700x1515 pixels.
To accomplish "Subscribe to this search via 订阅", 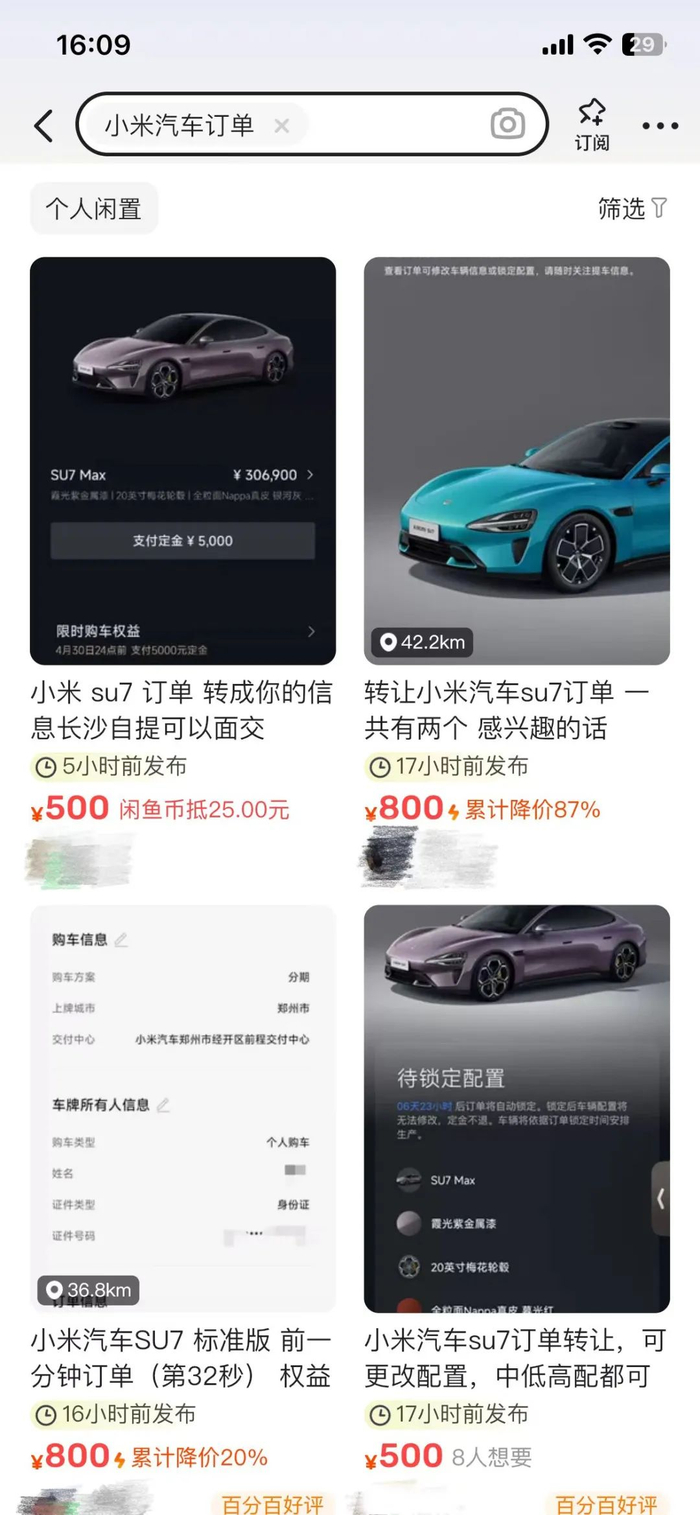I will pos(592,125).
